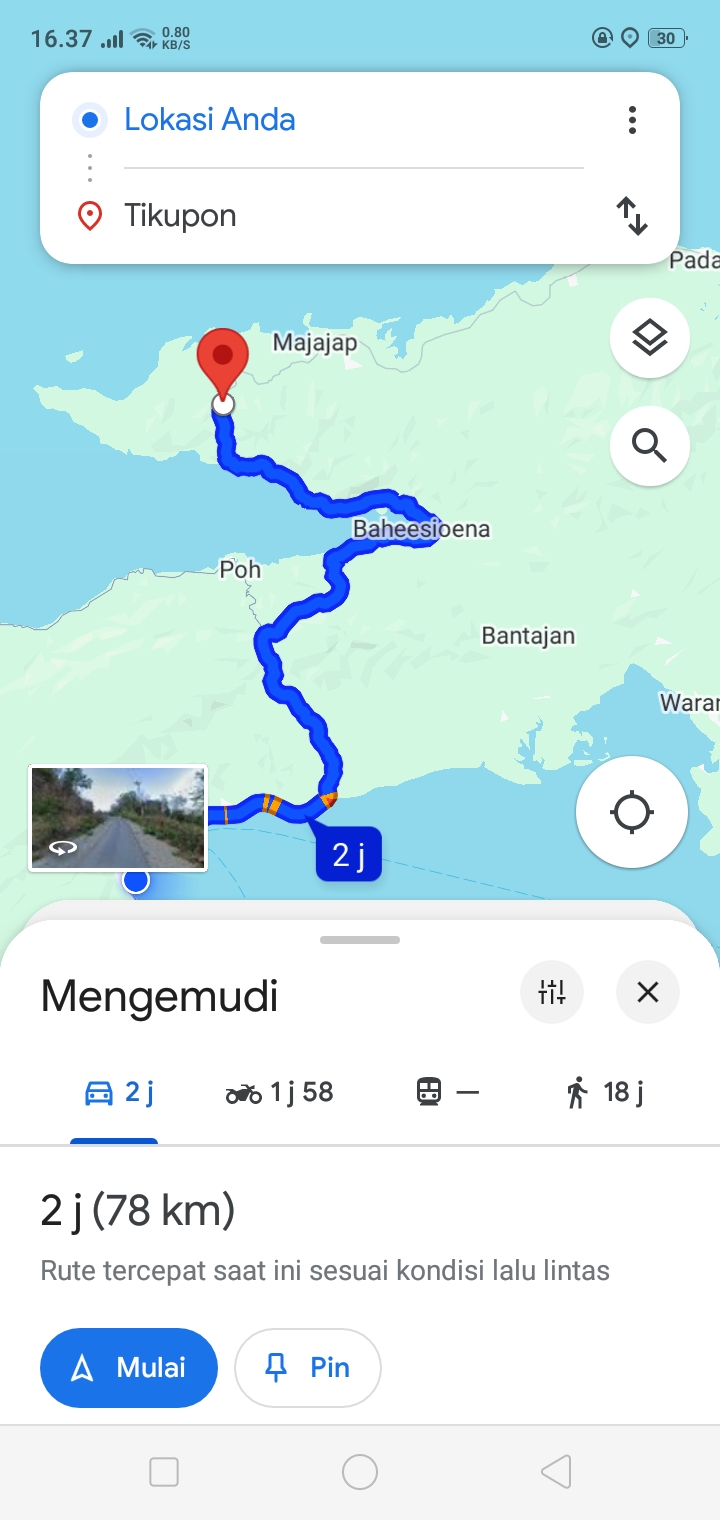The height and width of the screenshot is (1520, 720).
Task: Switch to motorcycle 1 j 58 mode
Action: pos(279,1092)
